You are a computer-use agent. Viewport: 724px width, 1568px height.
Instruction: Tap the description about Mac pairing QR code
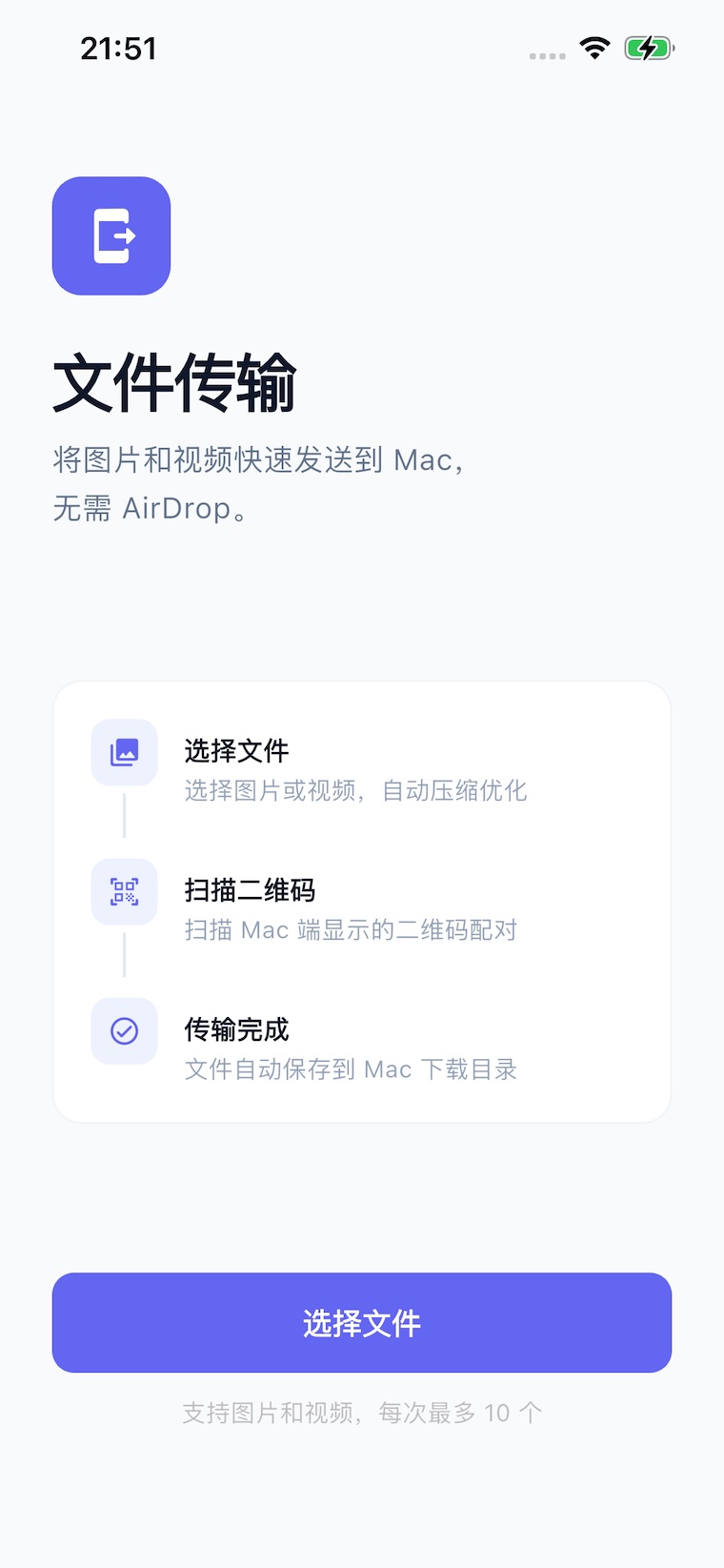pos(351,930)
